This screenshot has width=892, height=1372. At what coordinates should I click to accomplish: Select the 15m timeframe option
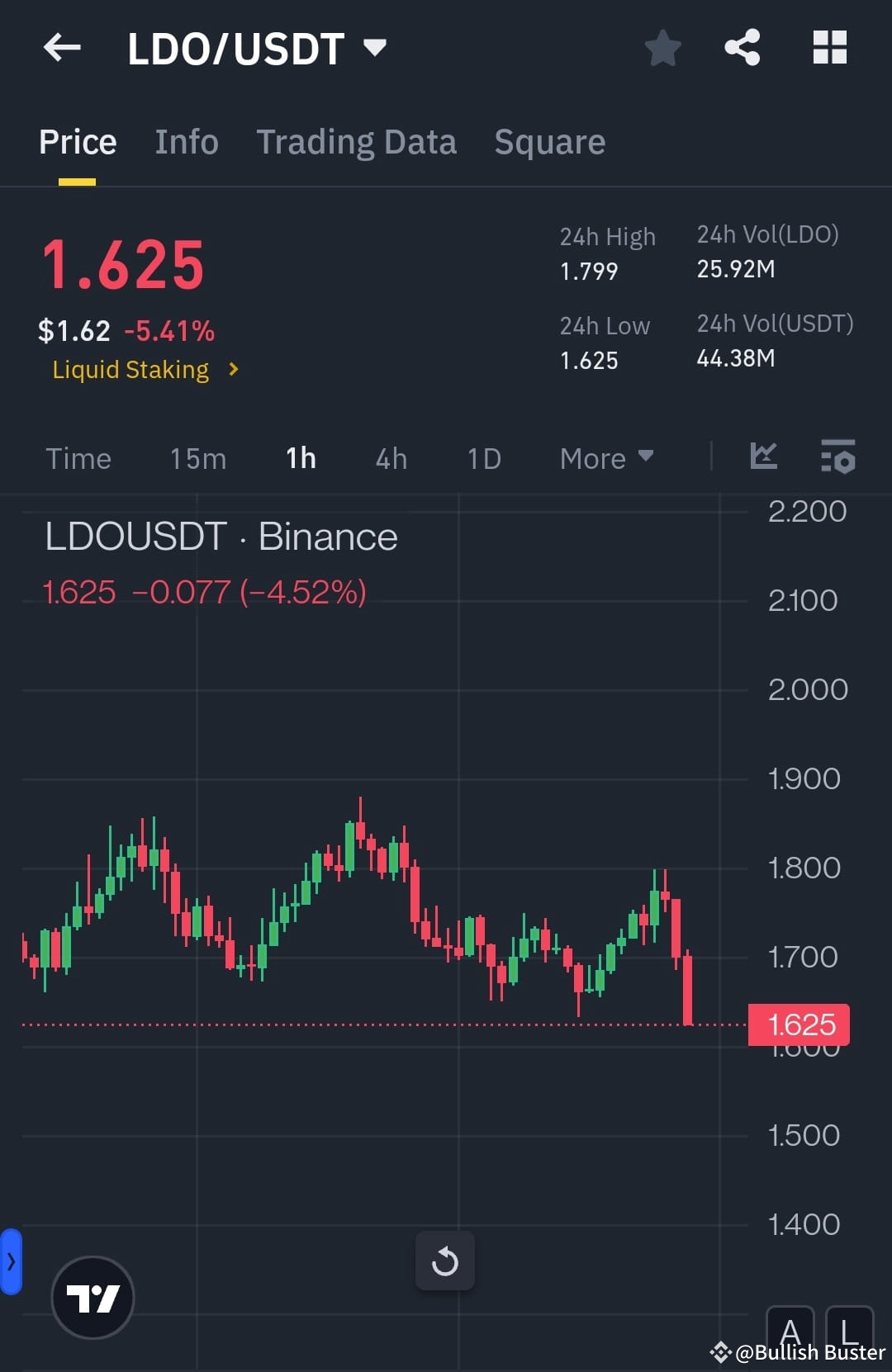tap(197, 458)
